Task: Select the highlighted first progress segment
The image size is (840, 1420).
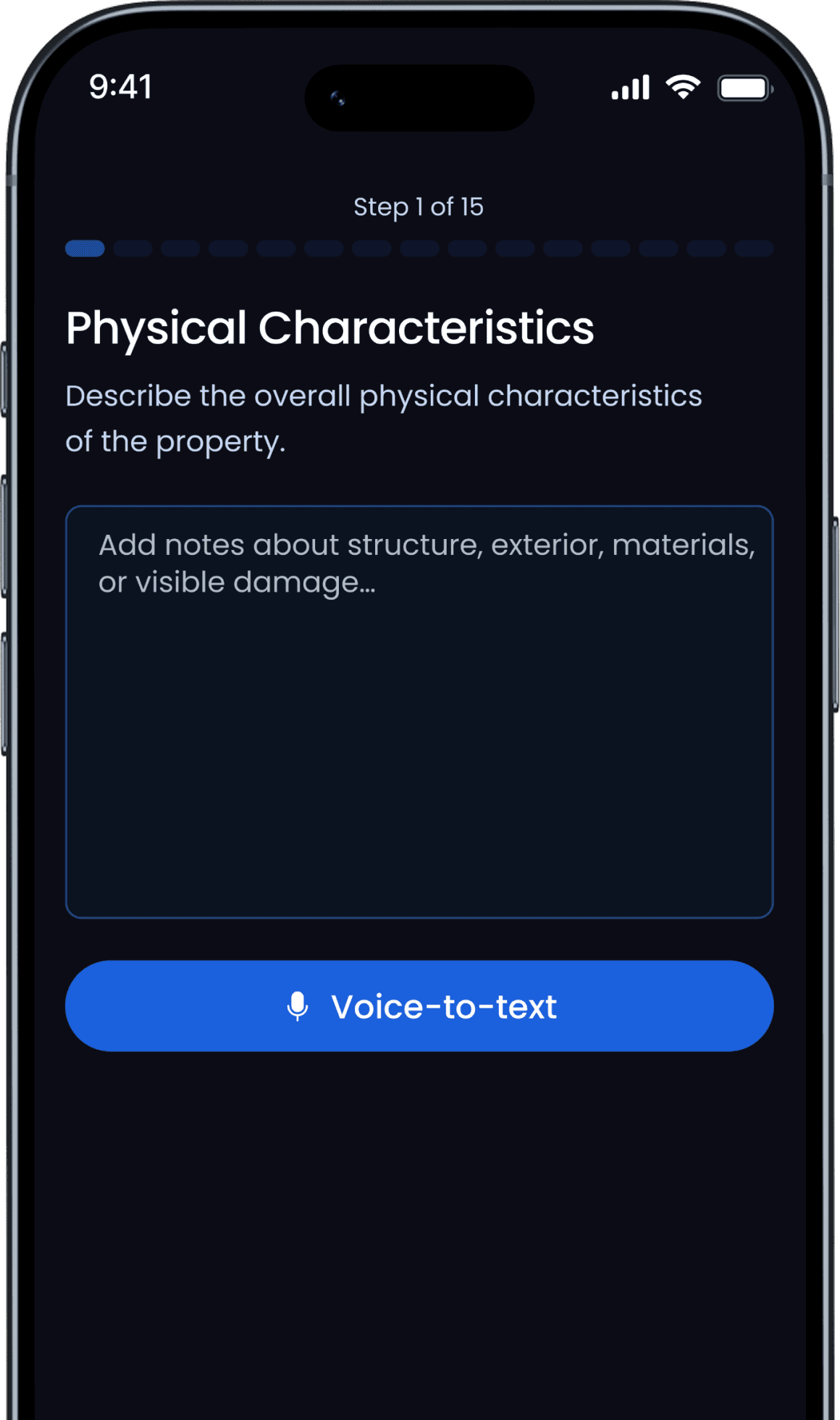Action: (x=85, y=248)
